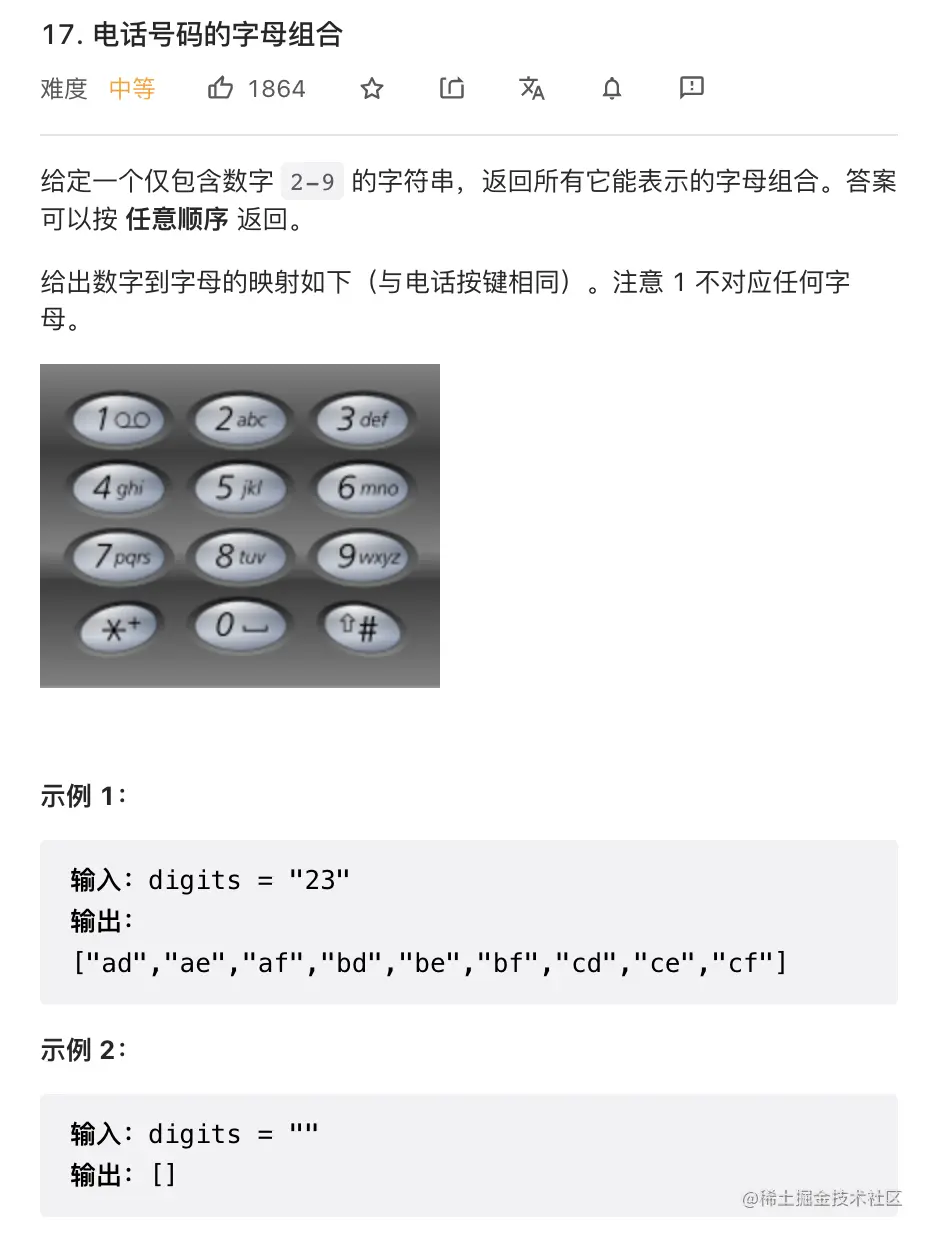This screenshot has width=932, height=1238.
Task: Open the feedback report icon
Action: pyautogui.click(x=691, y=88)
